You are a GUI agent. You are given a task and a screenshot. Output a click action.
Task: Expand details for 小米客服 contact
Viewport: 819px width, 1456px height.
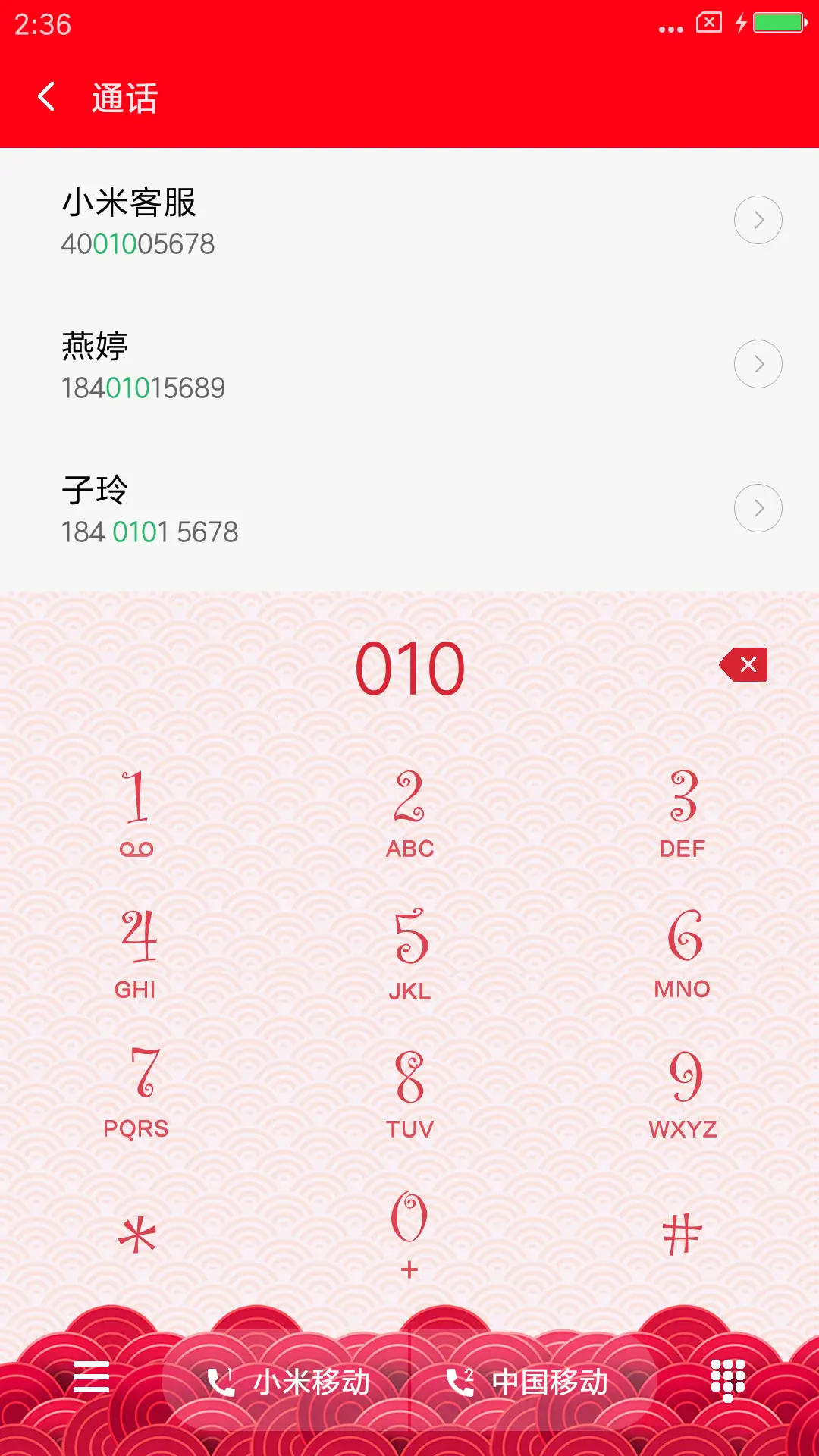tap(758, 219)
